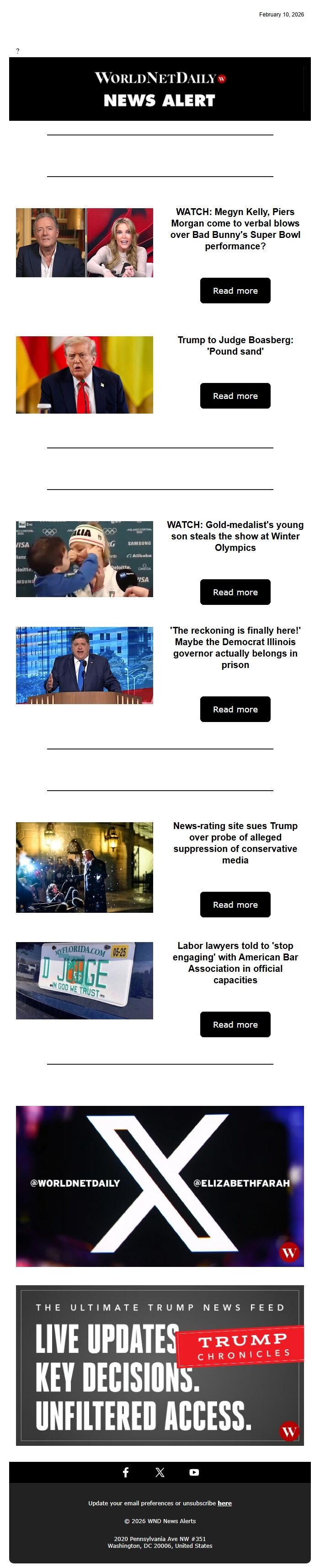
Task: Read more about Megyn Kelly and Piers Morgan
Action: coord(235,291)
